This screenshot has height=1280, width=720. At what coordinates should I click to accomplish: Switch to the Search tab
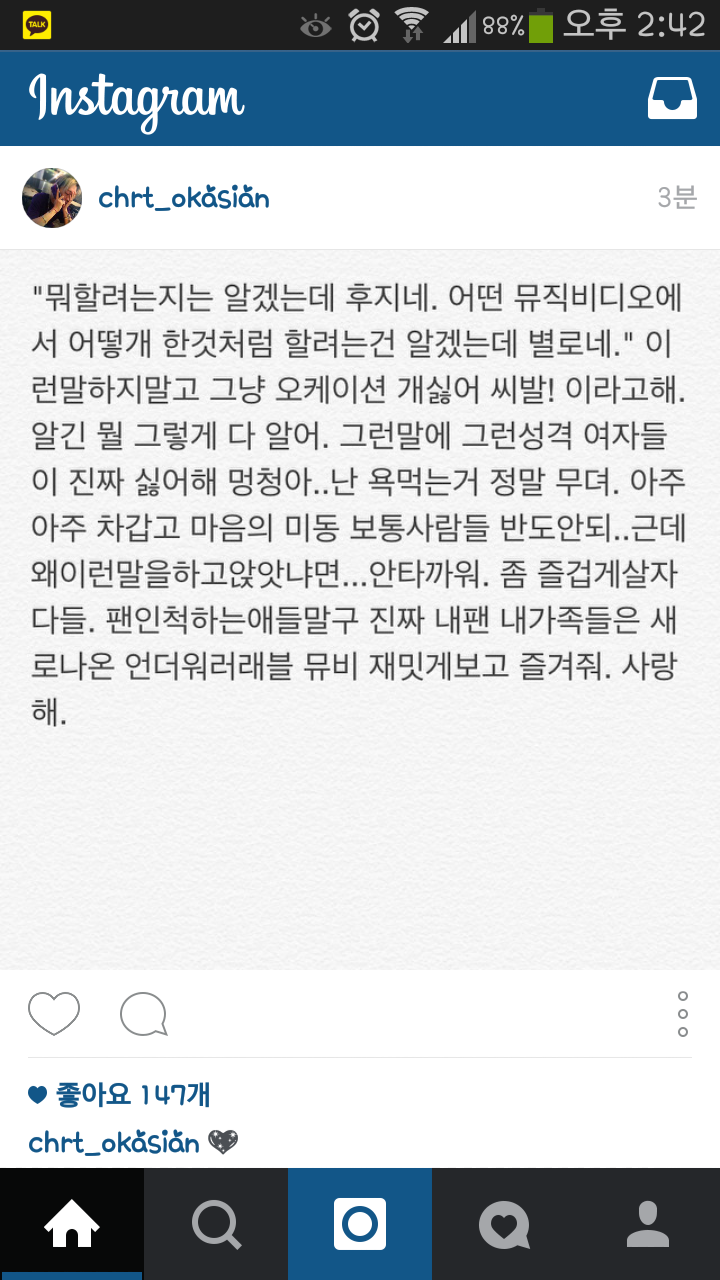coord(216,1224)
